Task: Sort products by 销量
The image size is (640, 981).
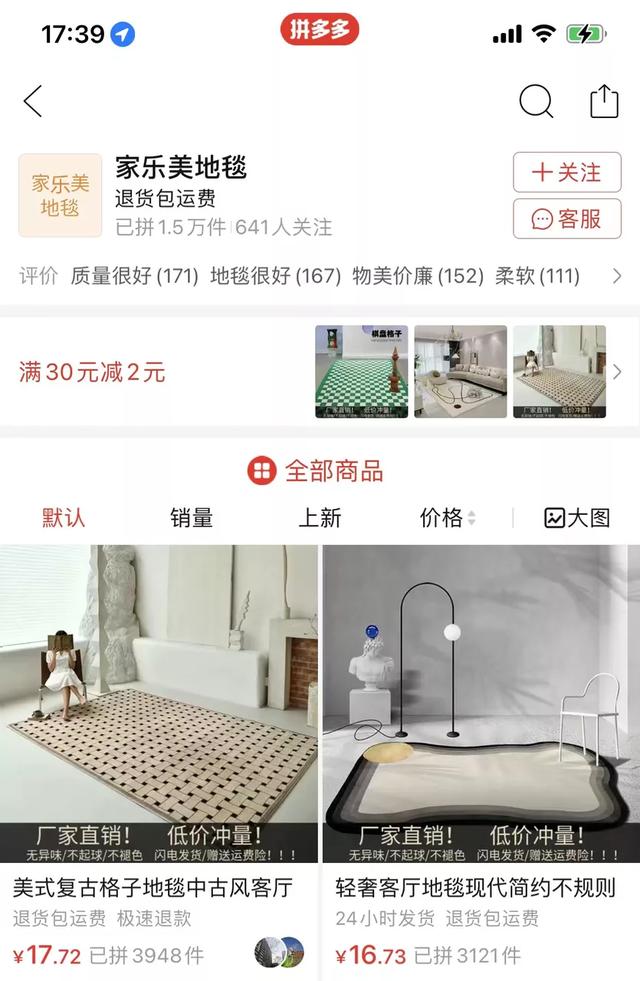Action: coord(191,517)
